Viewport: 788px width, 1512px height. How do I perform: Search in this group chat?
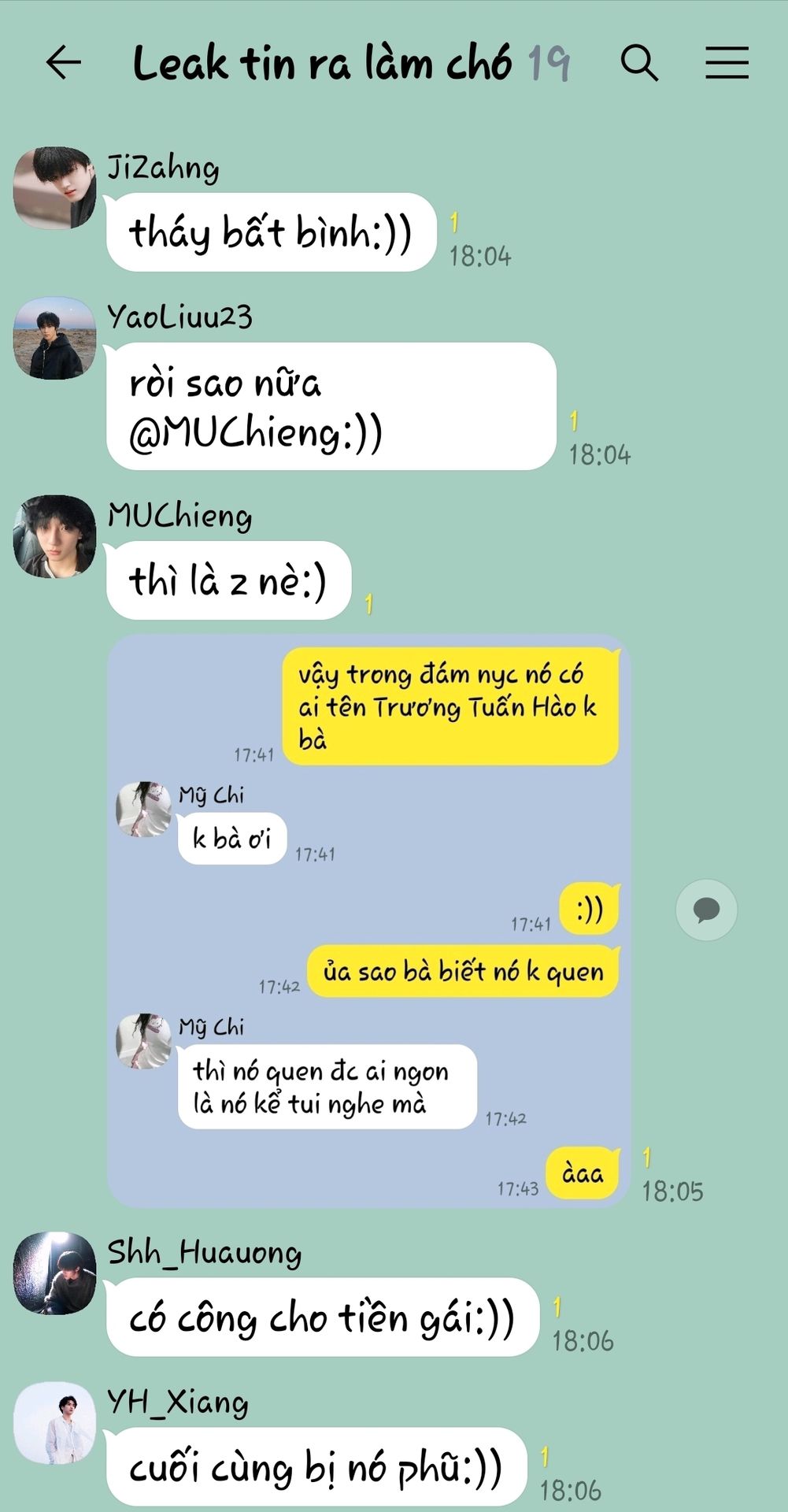pyautogui.click(x=639, y=63)
